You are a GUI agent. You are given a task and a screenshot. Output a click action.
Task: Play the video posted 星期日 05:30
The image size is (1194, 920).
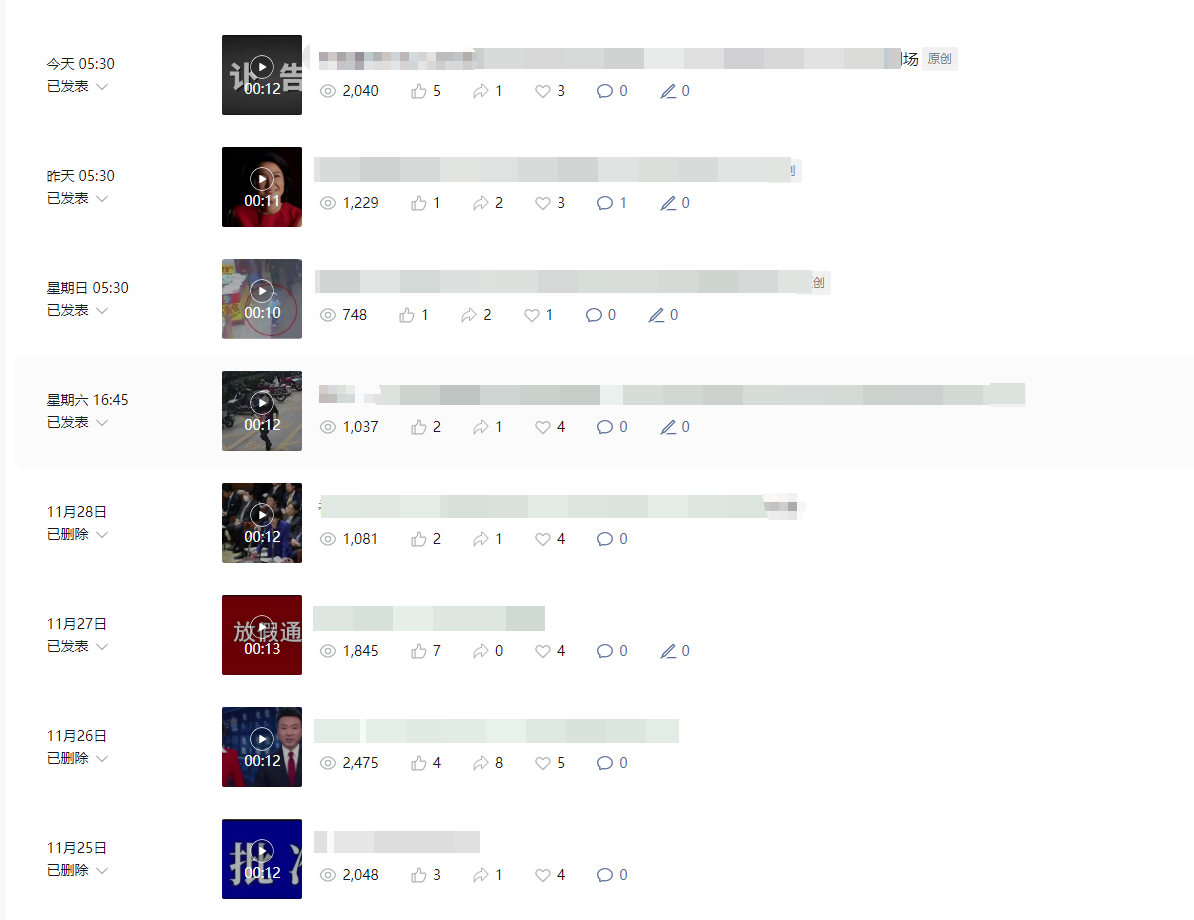[x=262, y=291]
